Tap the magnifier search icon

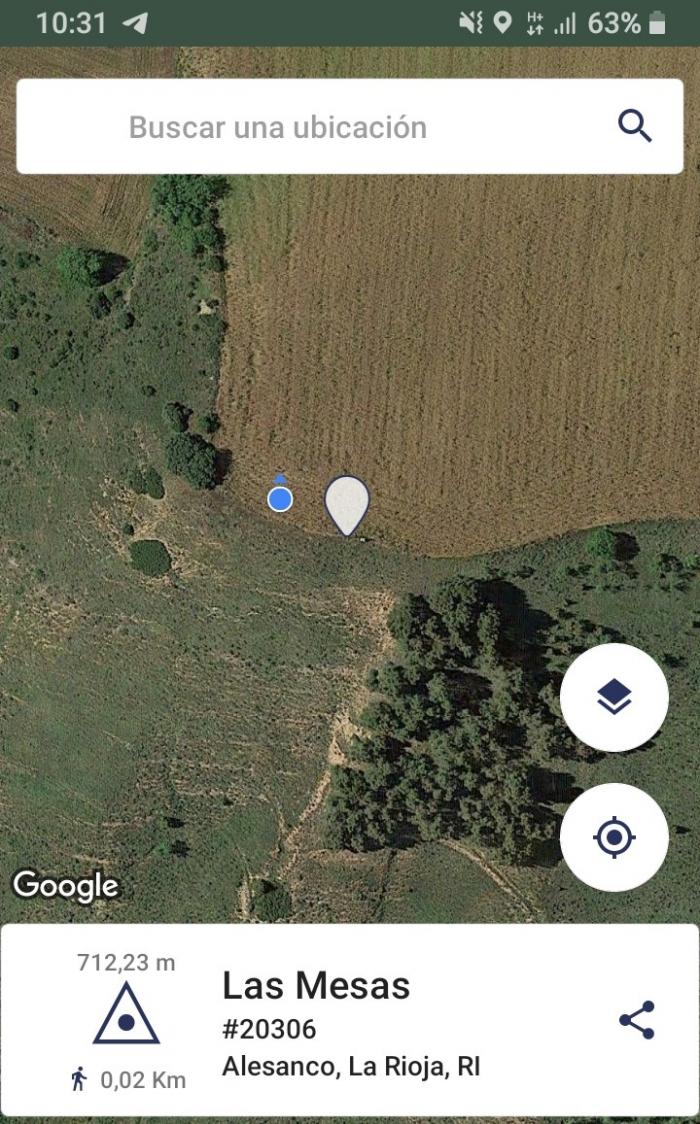click(635, 127)
